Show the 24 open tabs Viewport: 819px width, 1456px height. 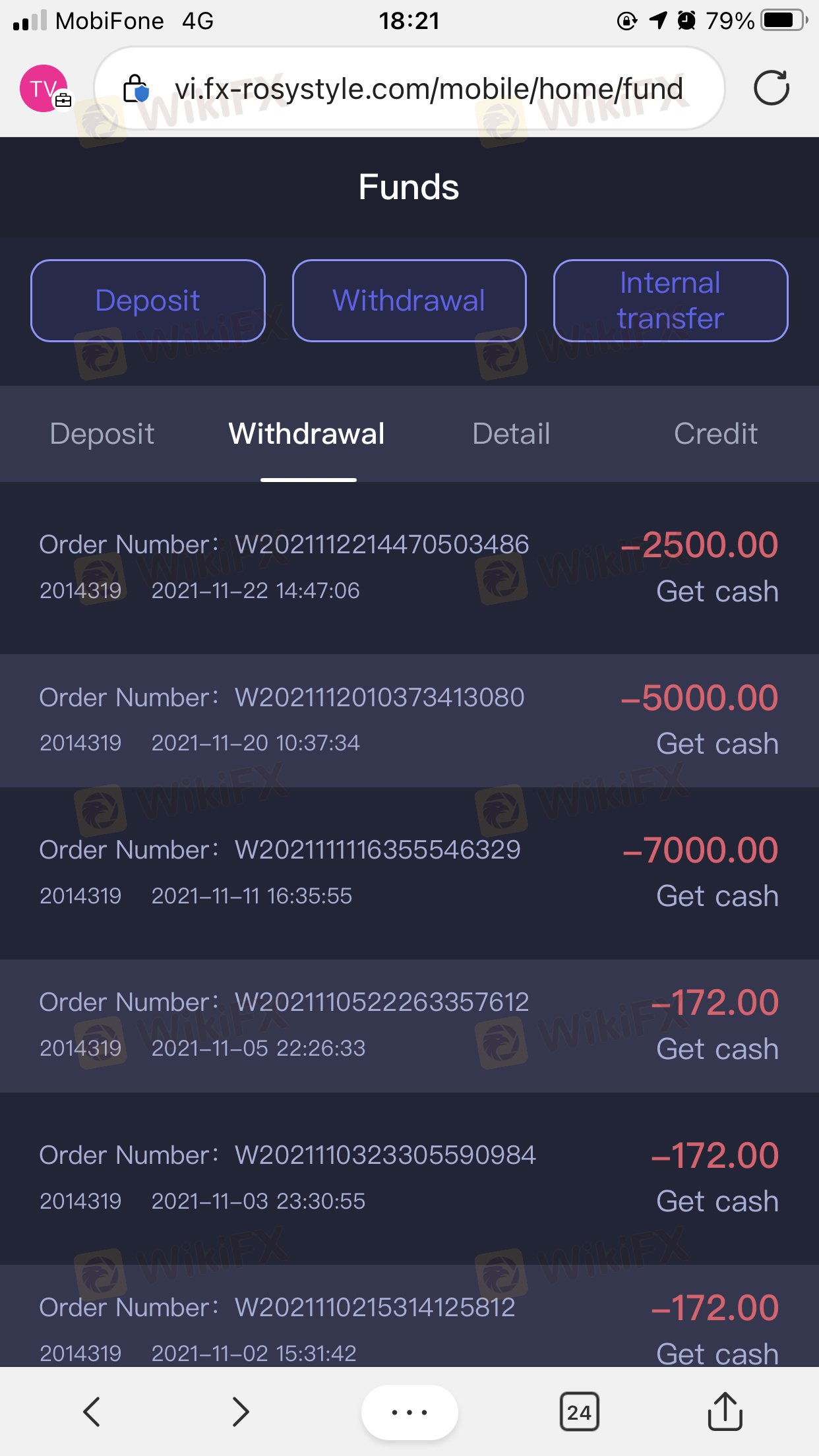point(579,1412)
